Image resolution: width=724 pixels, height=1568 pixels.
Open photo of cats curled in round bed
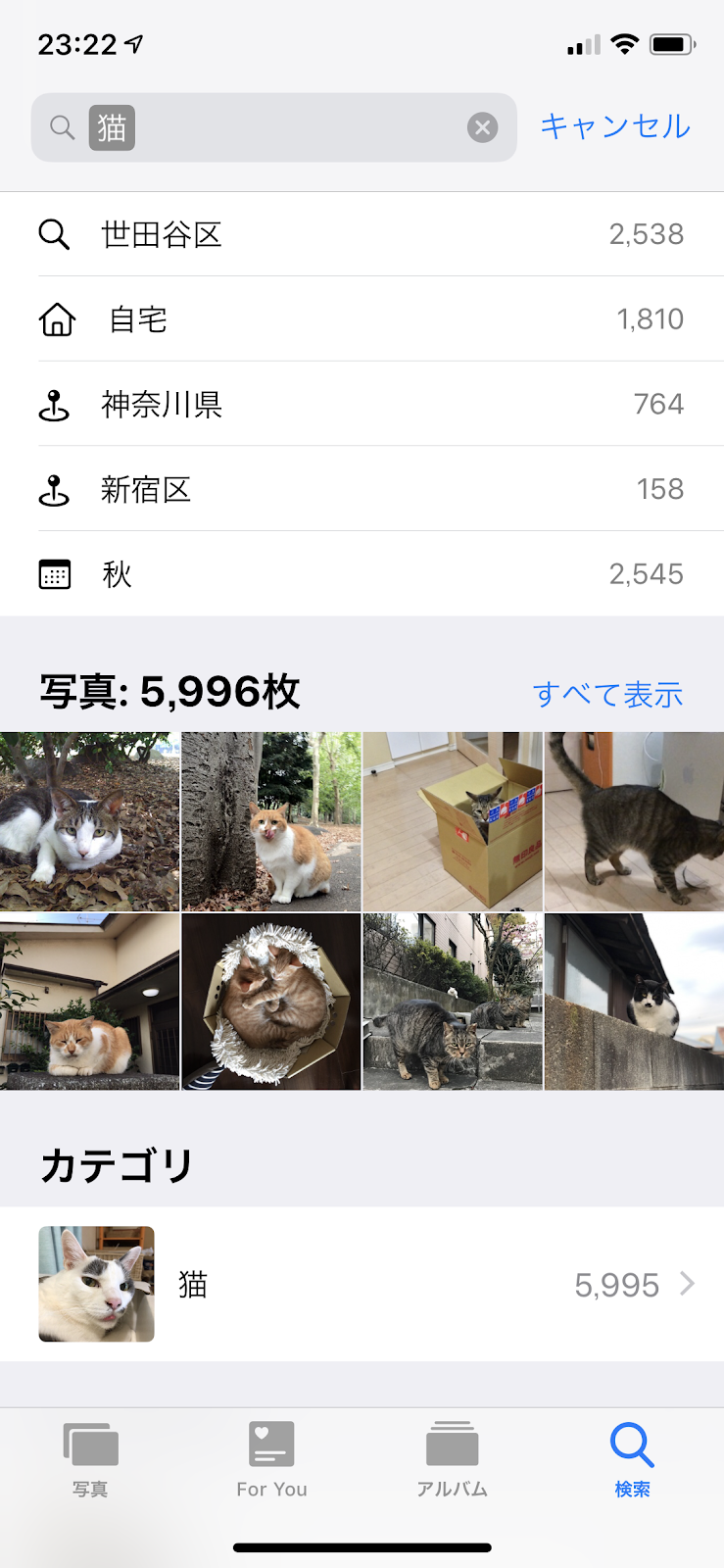click(271, 1002)
